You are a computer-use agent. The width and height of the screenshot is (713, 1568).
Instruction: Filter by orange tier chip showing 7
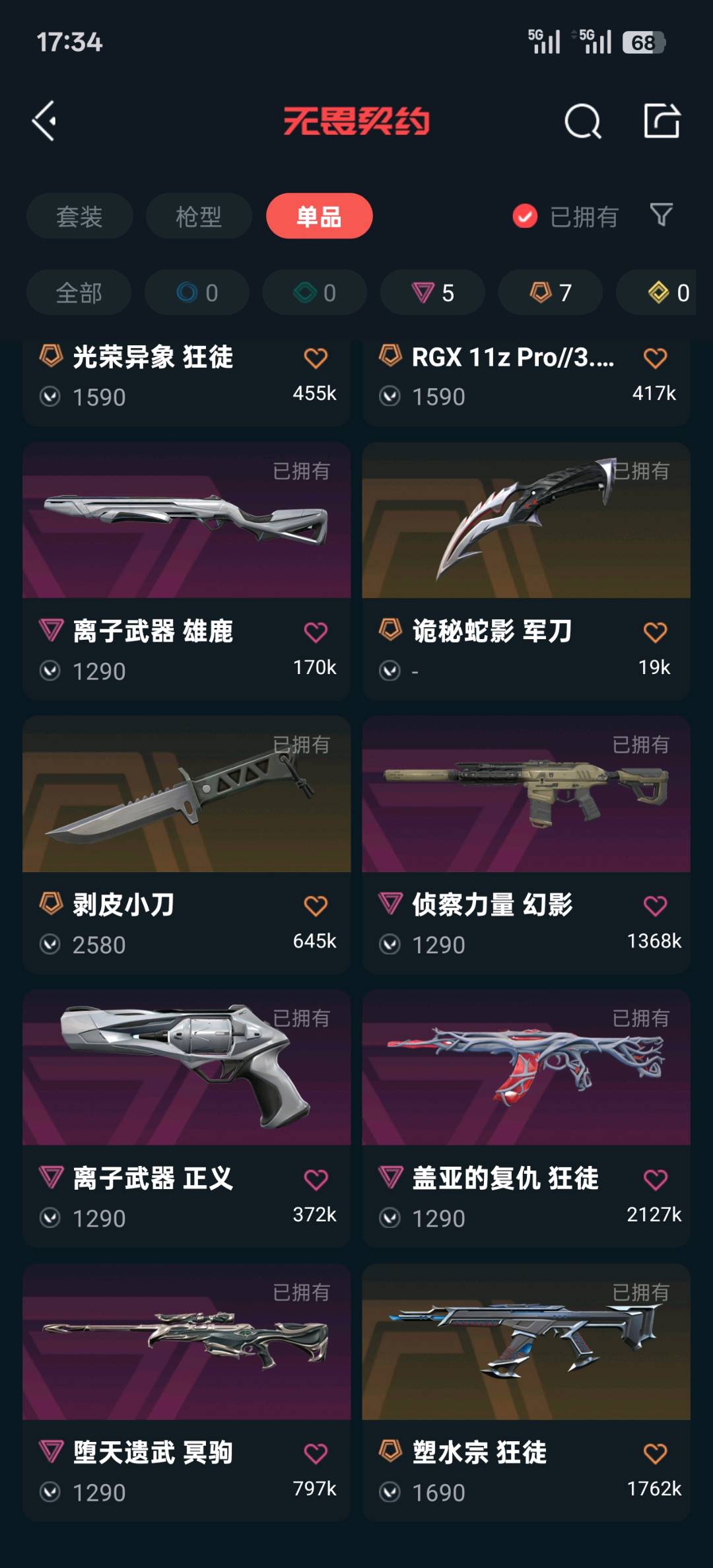(x=550, y=292)
